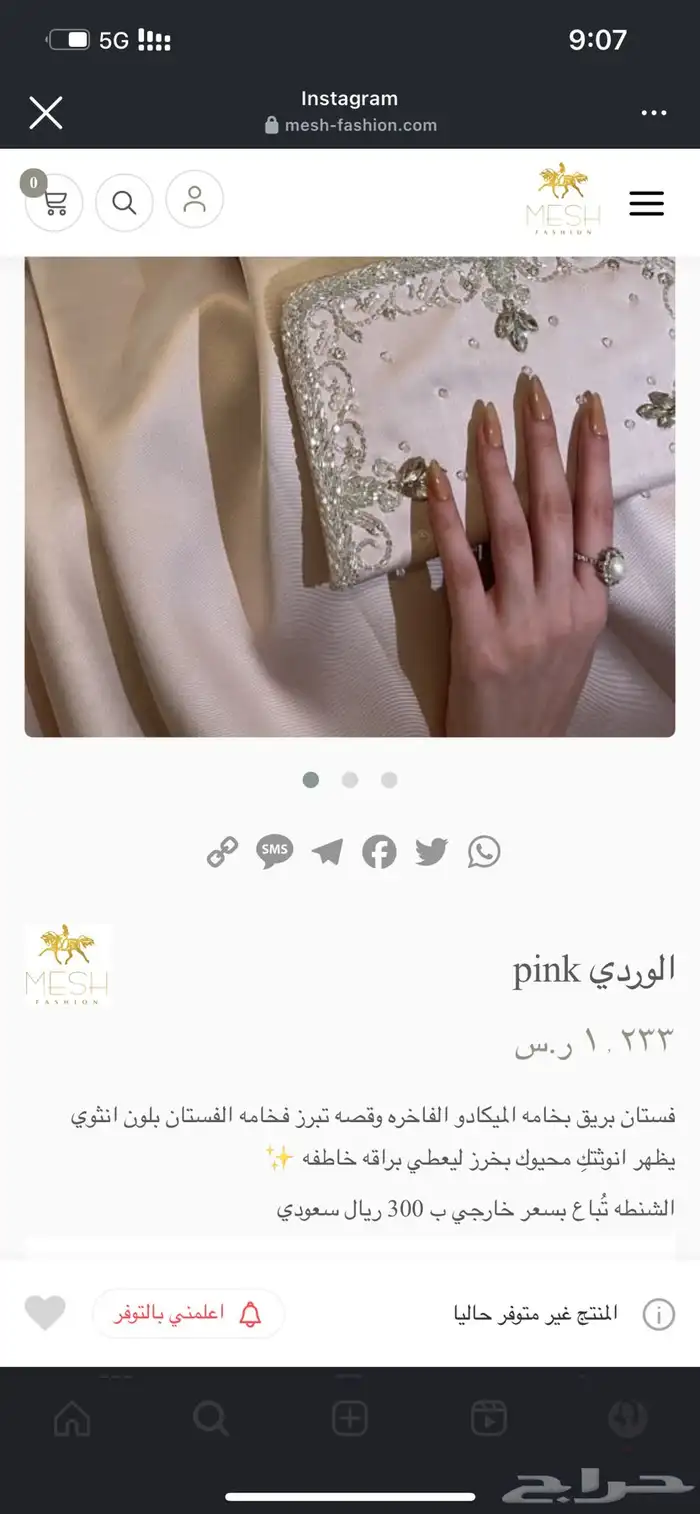Share the product on WhatsApp
The height and width of the screenshot is (1514, 700).
coord(484,852)
